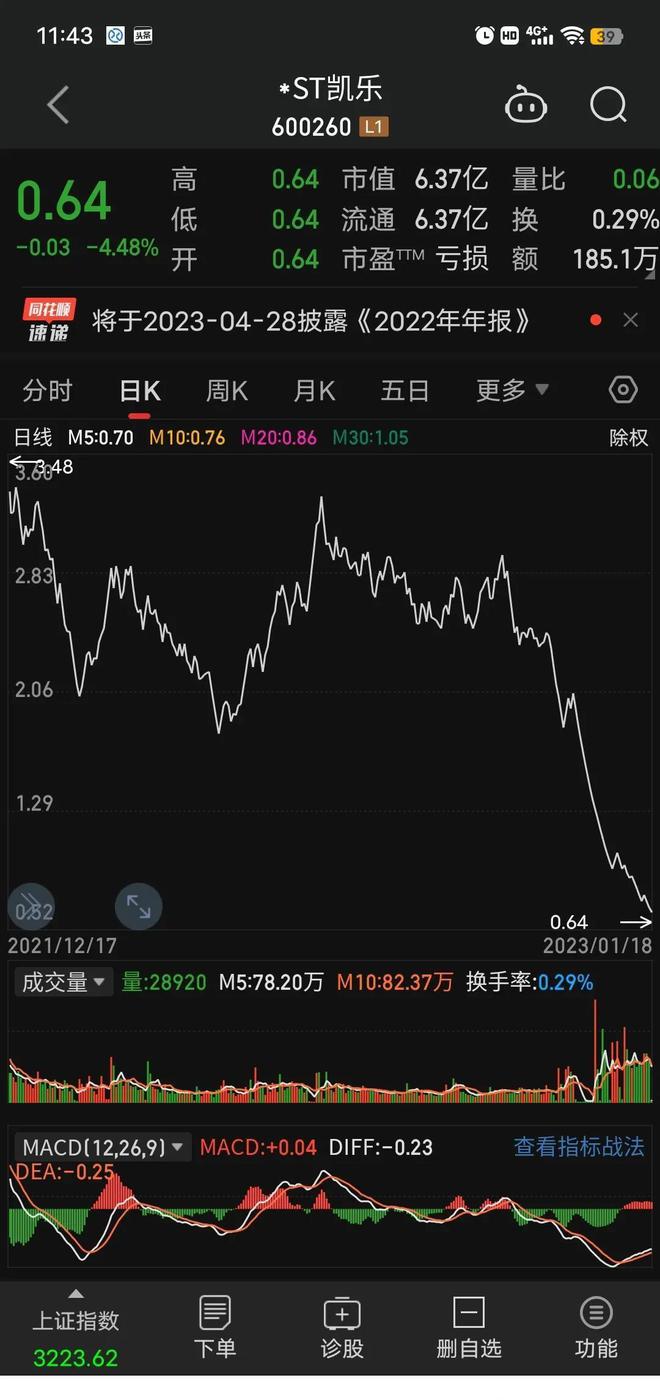Expand the 更多 chart options

[512, 390]
